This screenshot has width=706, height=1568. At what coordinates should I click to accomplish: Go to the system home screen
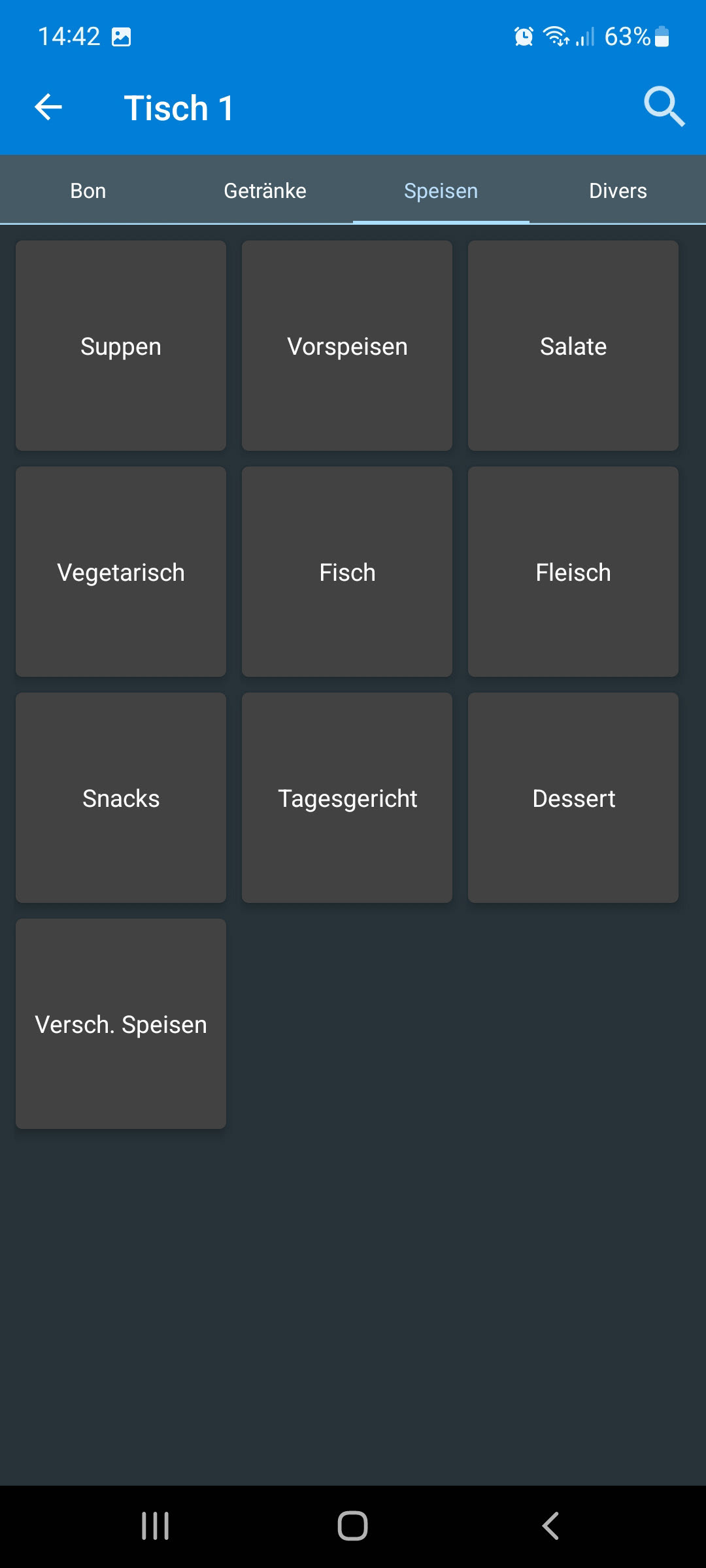(353, 1526)
